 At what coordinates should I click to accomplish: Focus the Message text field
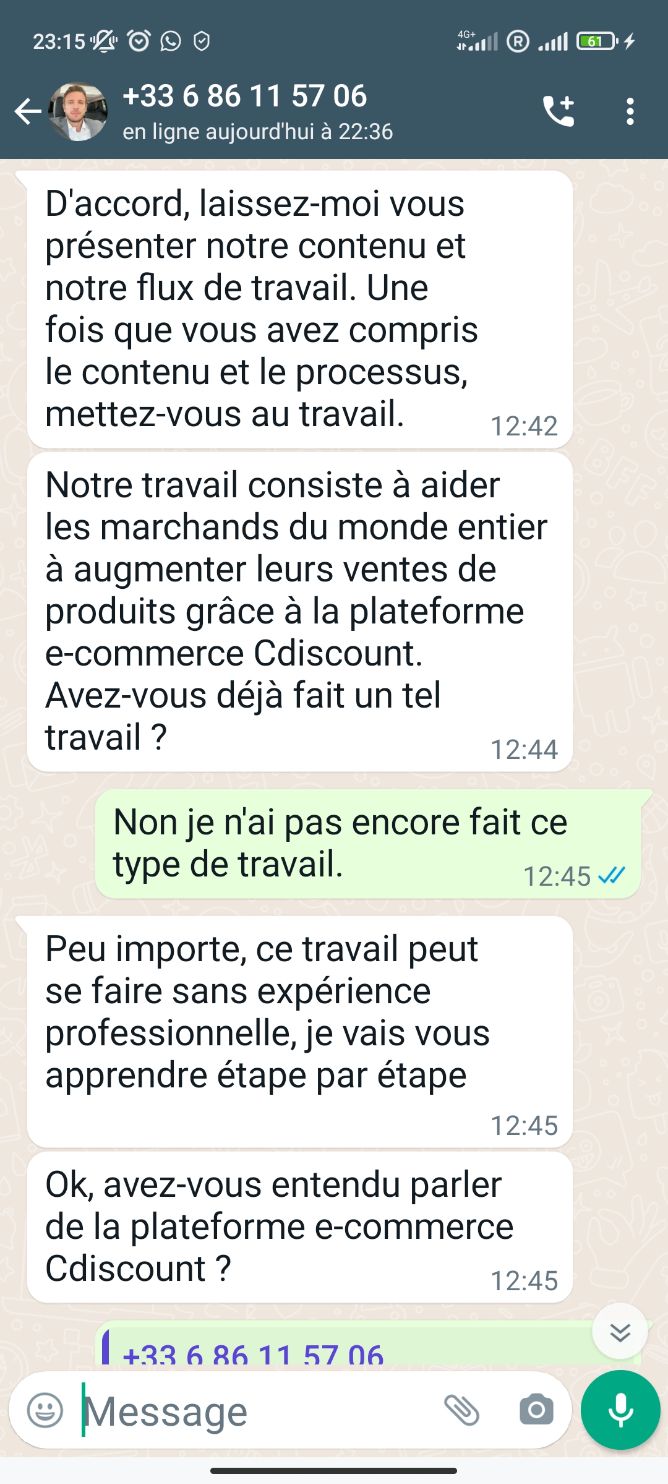tap(250, 1411)
